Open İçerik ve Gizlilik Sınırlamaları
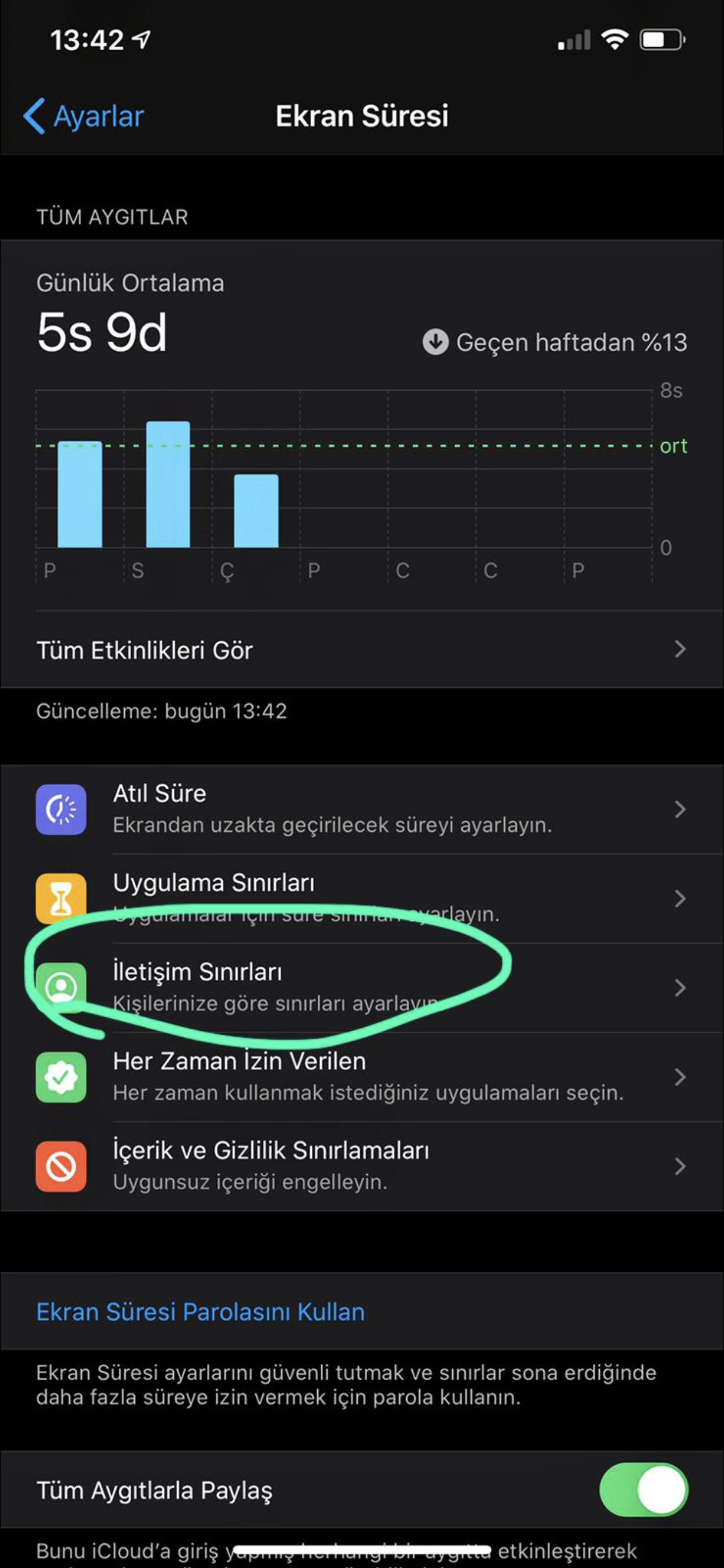 (x=362, y=1166)
